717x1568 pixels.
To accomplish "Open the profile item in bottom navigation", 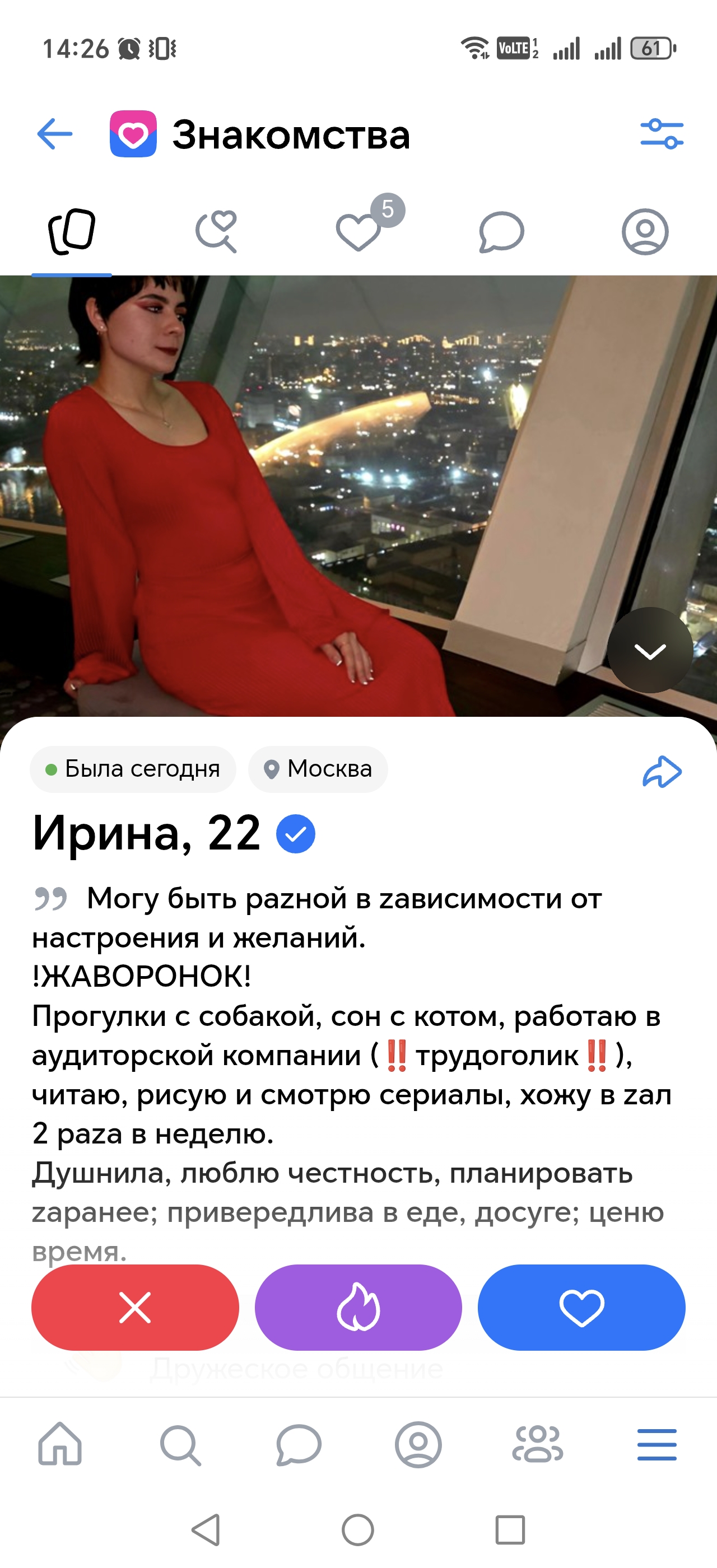I will 418,1444.
